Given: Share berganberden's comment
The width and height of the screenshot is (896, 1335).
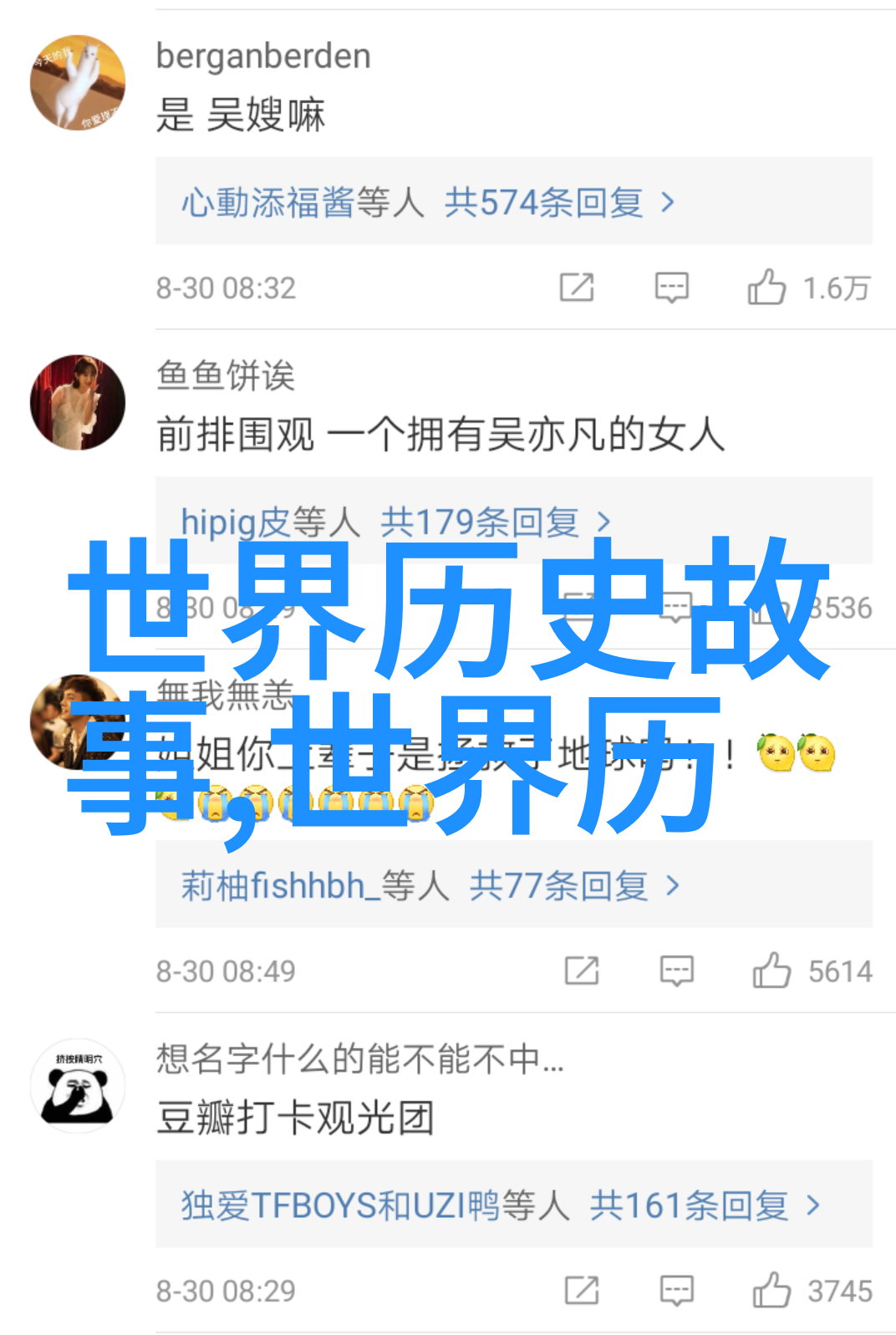Looking at the screenshot, I should pyautogui.click(x=577, y=288).
